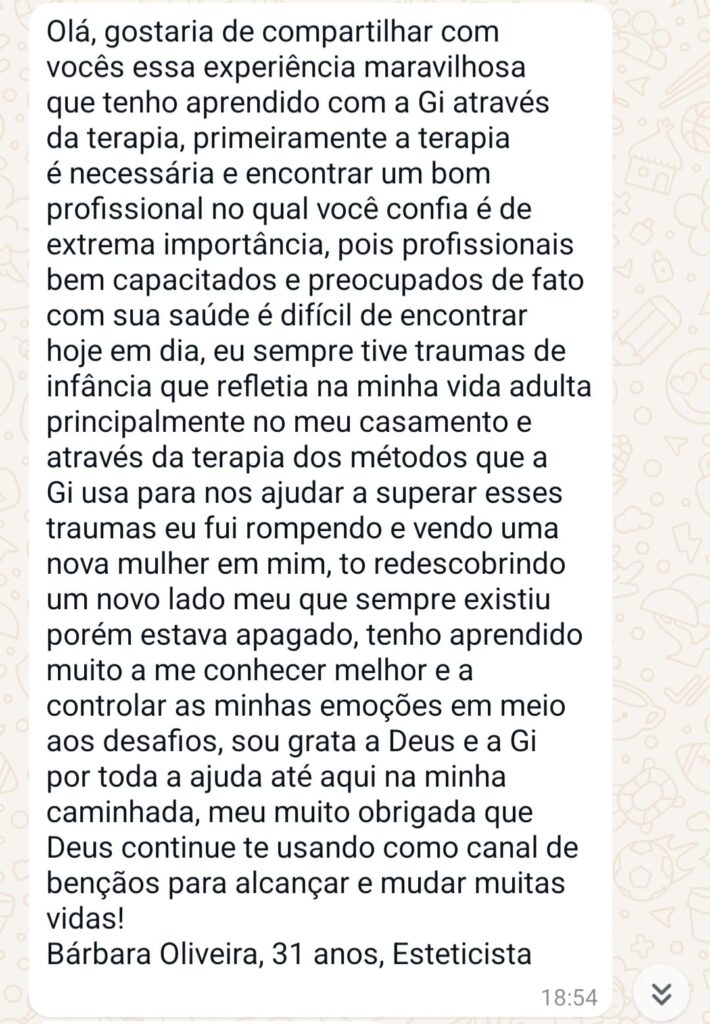
Task: Jump to the latest messages with double-chevron
Action: (661, 992)
